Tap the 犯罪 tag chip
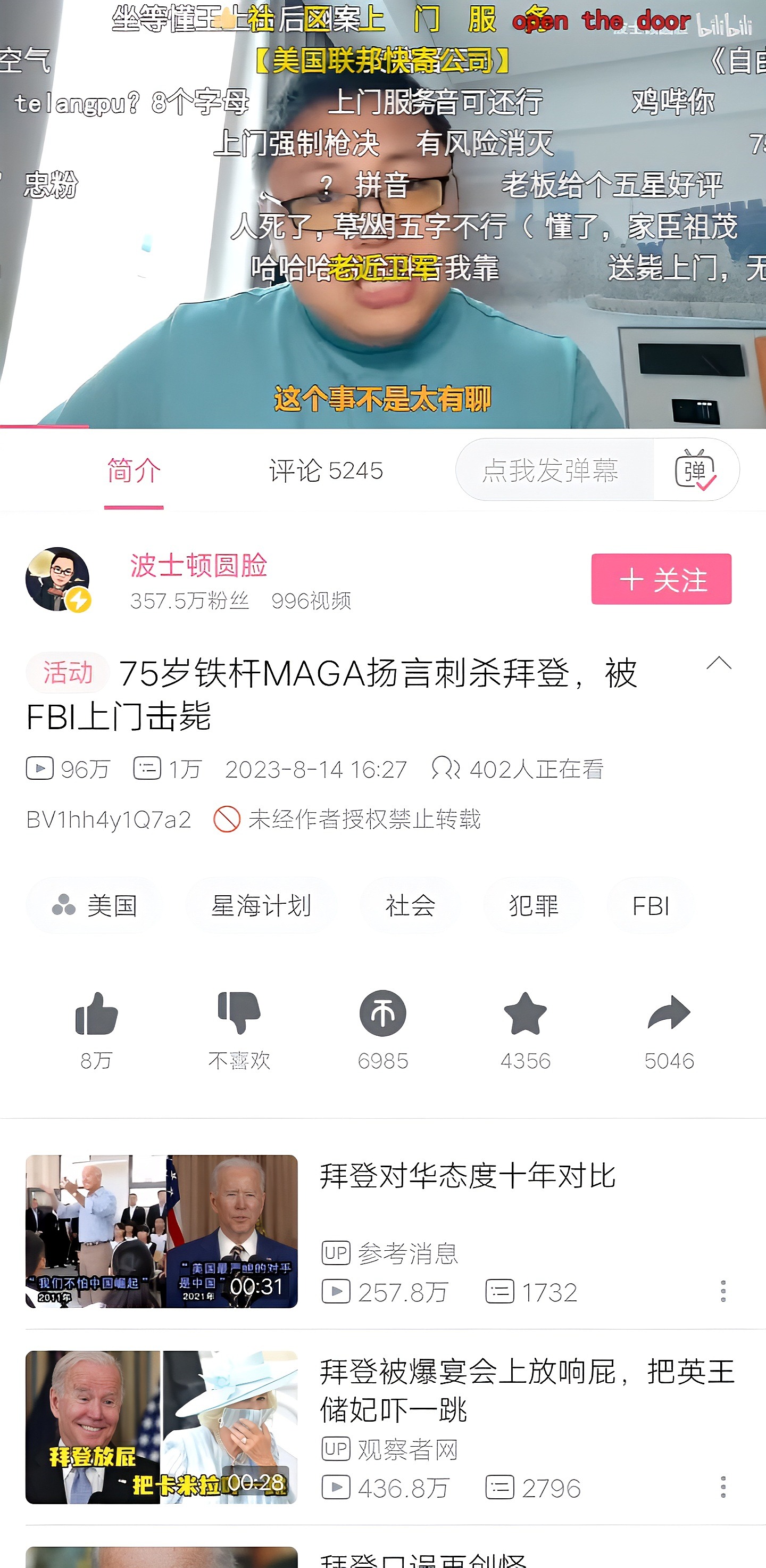The width and height of the screenshot is (766, 1568). click(x=534, y=906)
